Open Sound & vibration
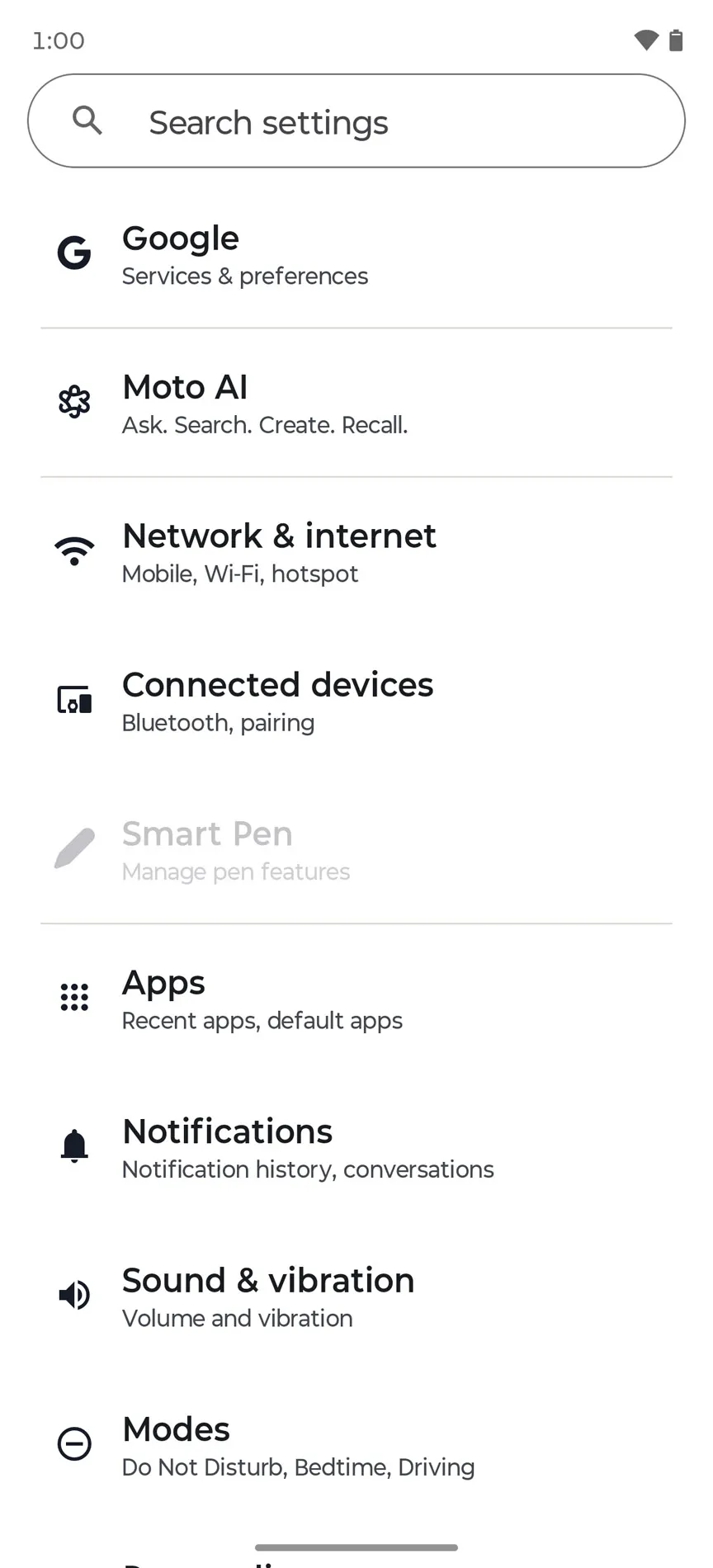The width and height of the screenshot is (713, 1568). 356,1296
